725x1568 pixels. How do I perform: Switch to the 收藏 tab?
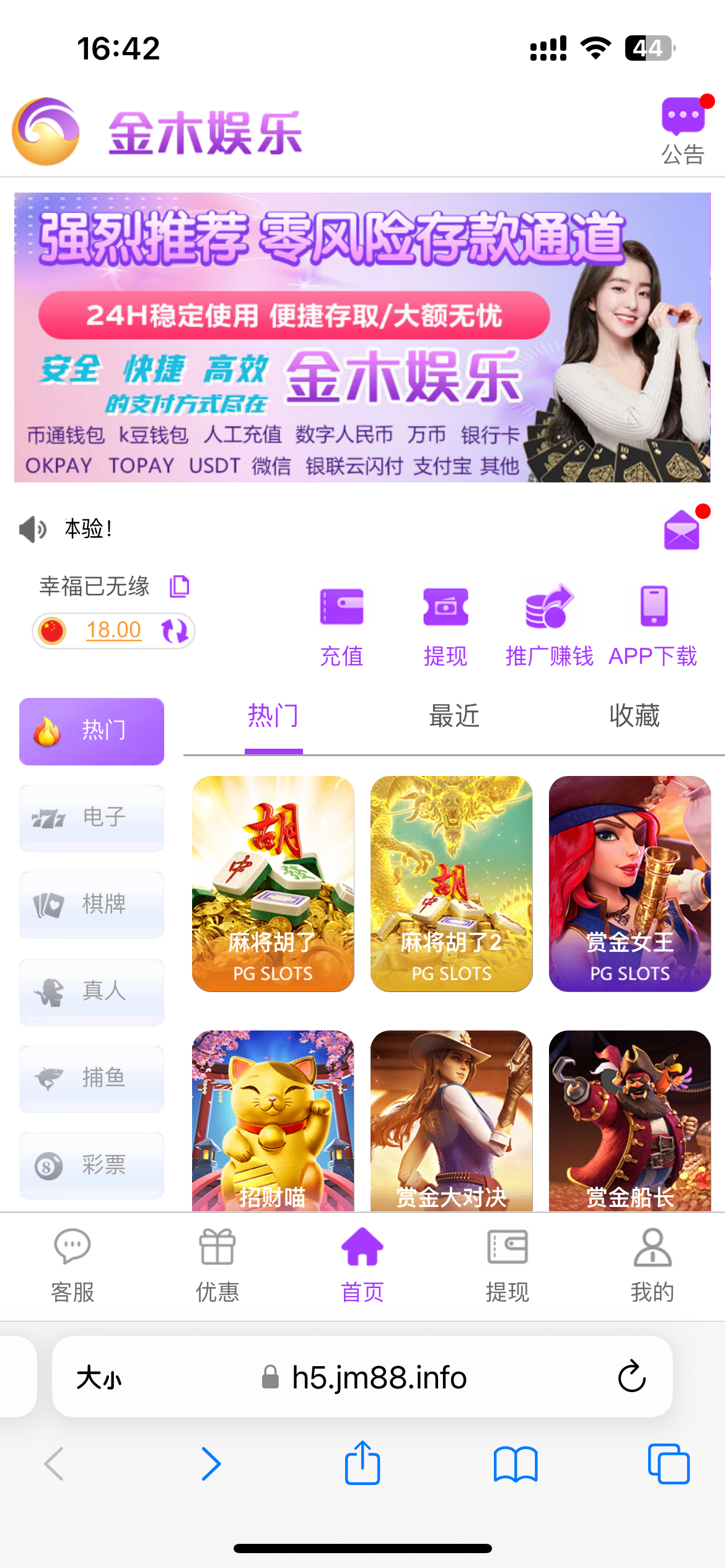(x=634, y=716)
